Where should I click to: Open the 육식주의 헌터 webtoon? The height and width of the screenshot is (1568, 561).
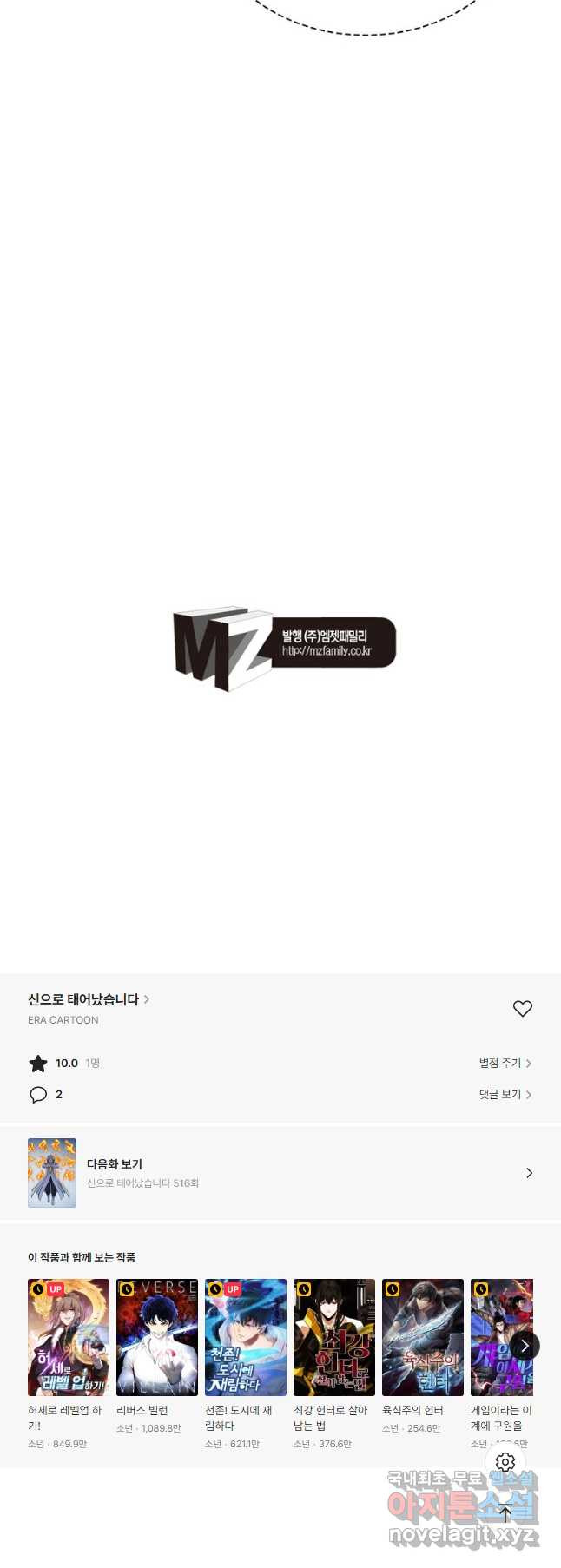423,1337
